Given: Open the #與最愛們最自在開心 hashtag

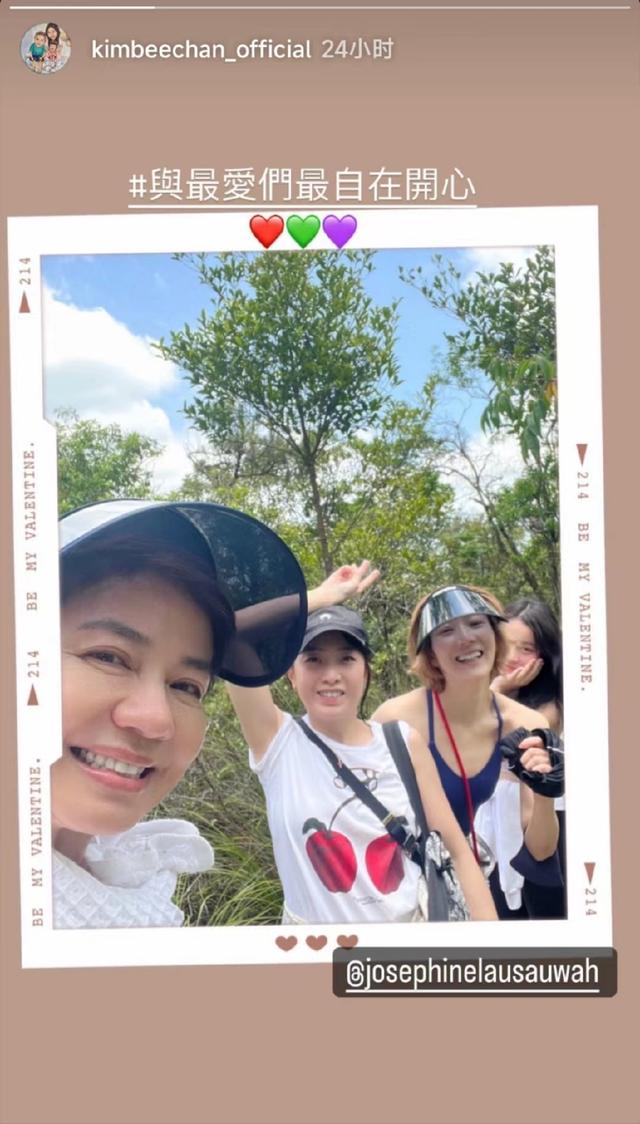Looking at the screenshot, I should click(x=302, y=187).
